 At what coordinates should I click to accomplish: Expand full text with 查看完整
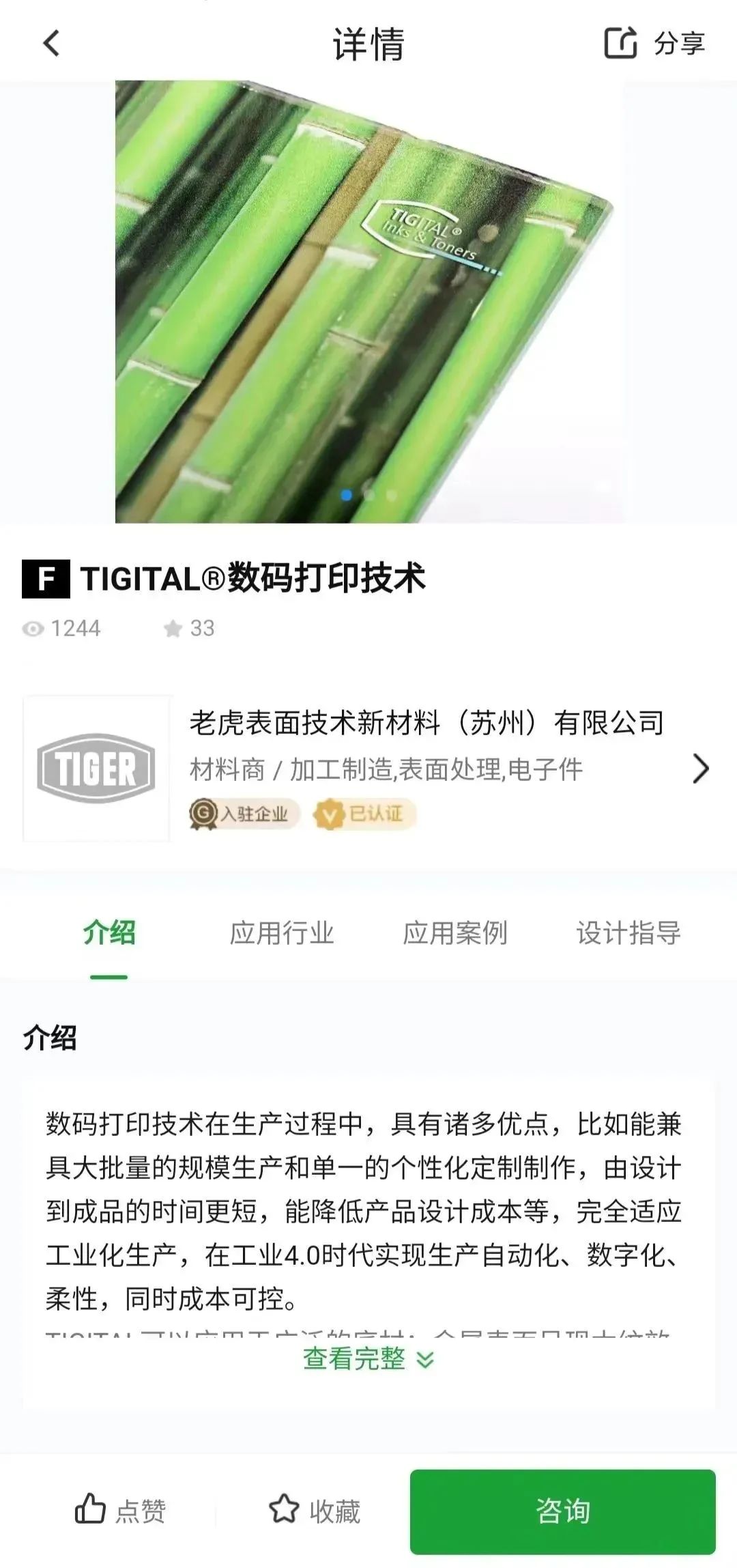coord(369,1358)
